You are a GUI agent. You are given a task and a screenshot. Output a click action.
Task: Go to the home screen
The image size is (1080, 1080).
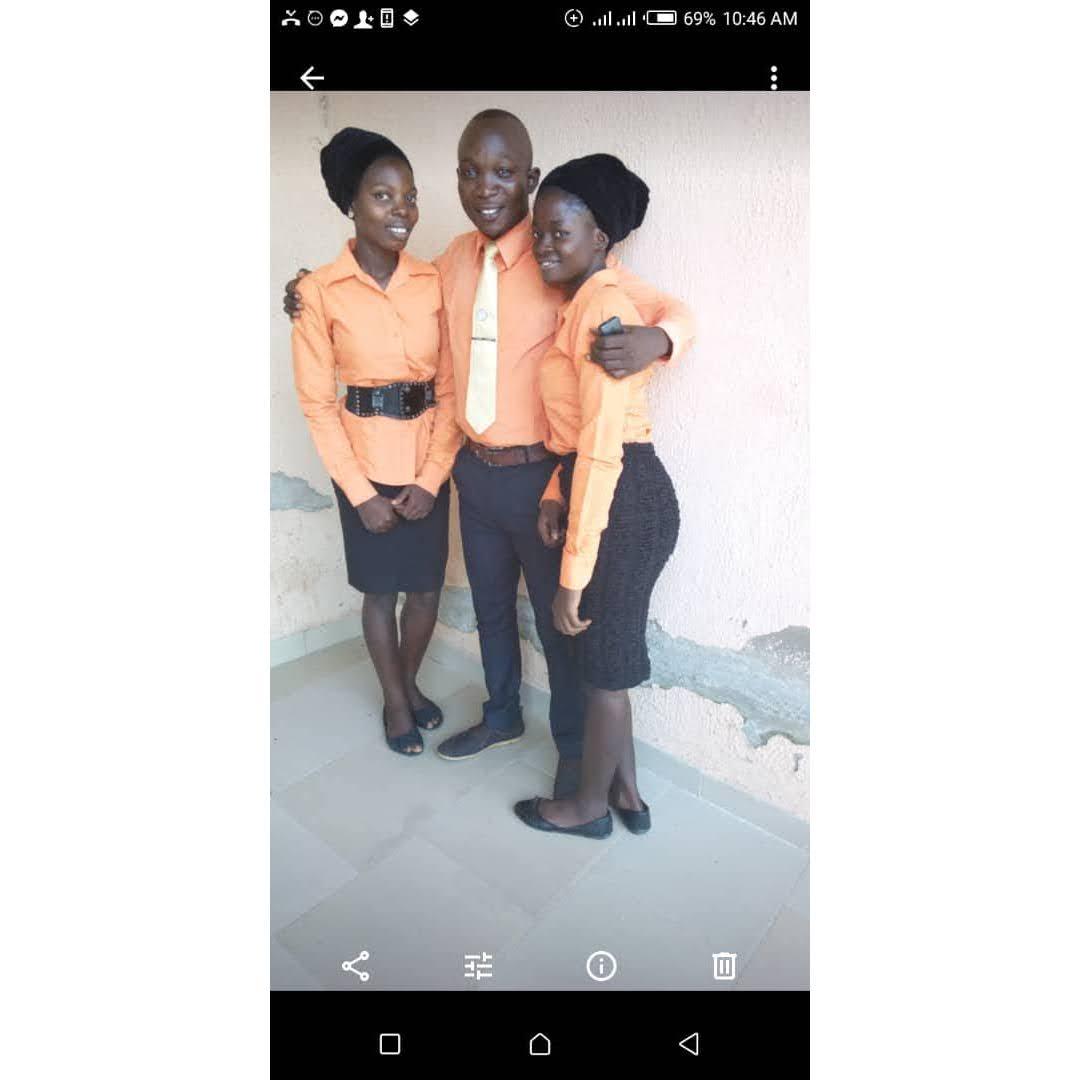(540, 1044)
